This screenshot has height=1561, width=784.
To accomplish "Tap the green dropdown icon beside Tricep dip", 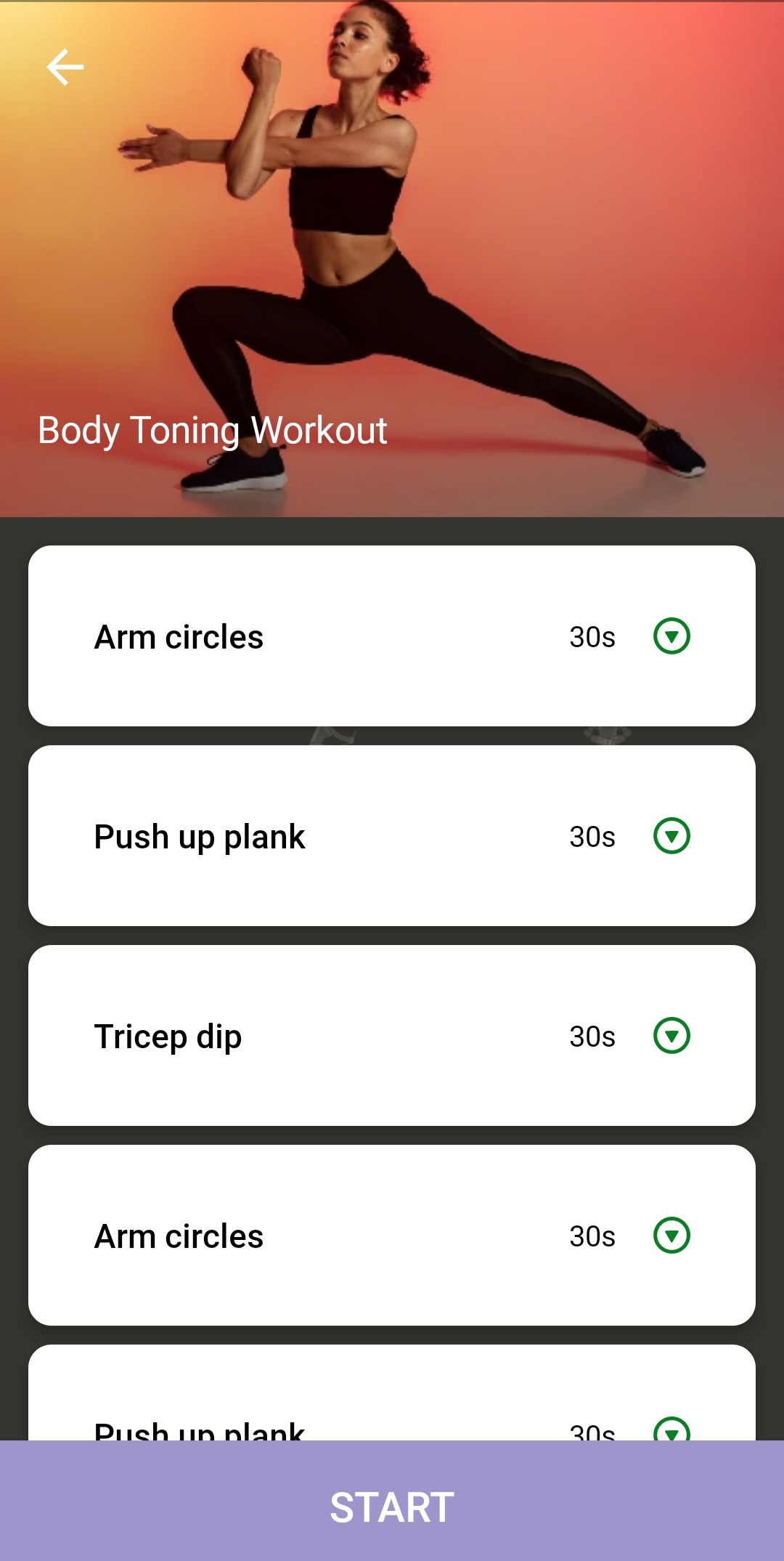I will click(671, 1036).
